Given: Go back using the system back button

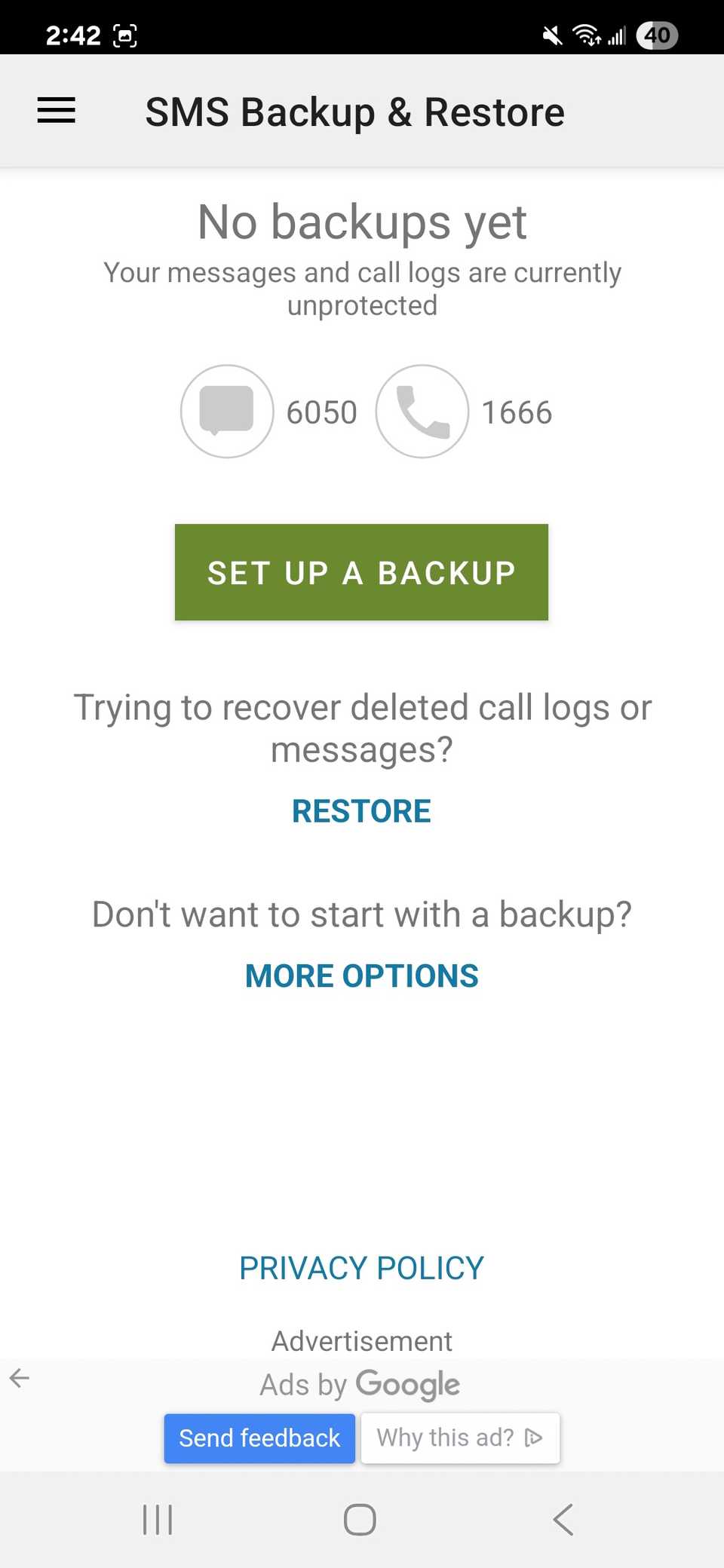Looking at the screenshot, I should click(563, 1519).
